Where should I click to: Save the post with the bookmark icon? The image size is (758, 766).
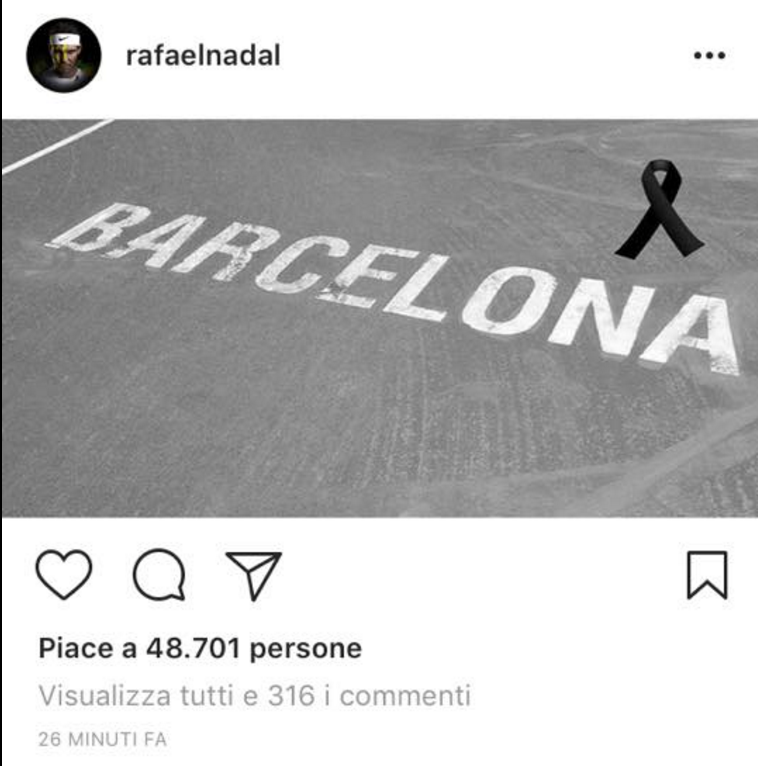point(707,576)
